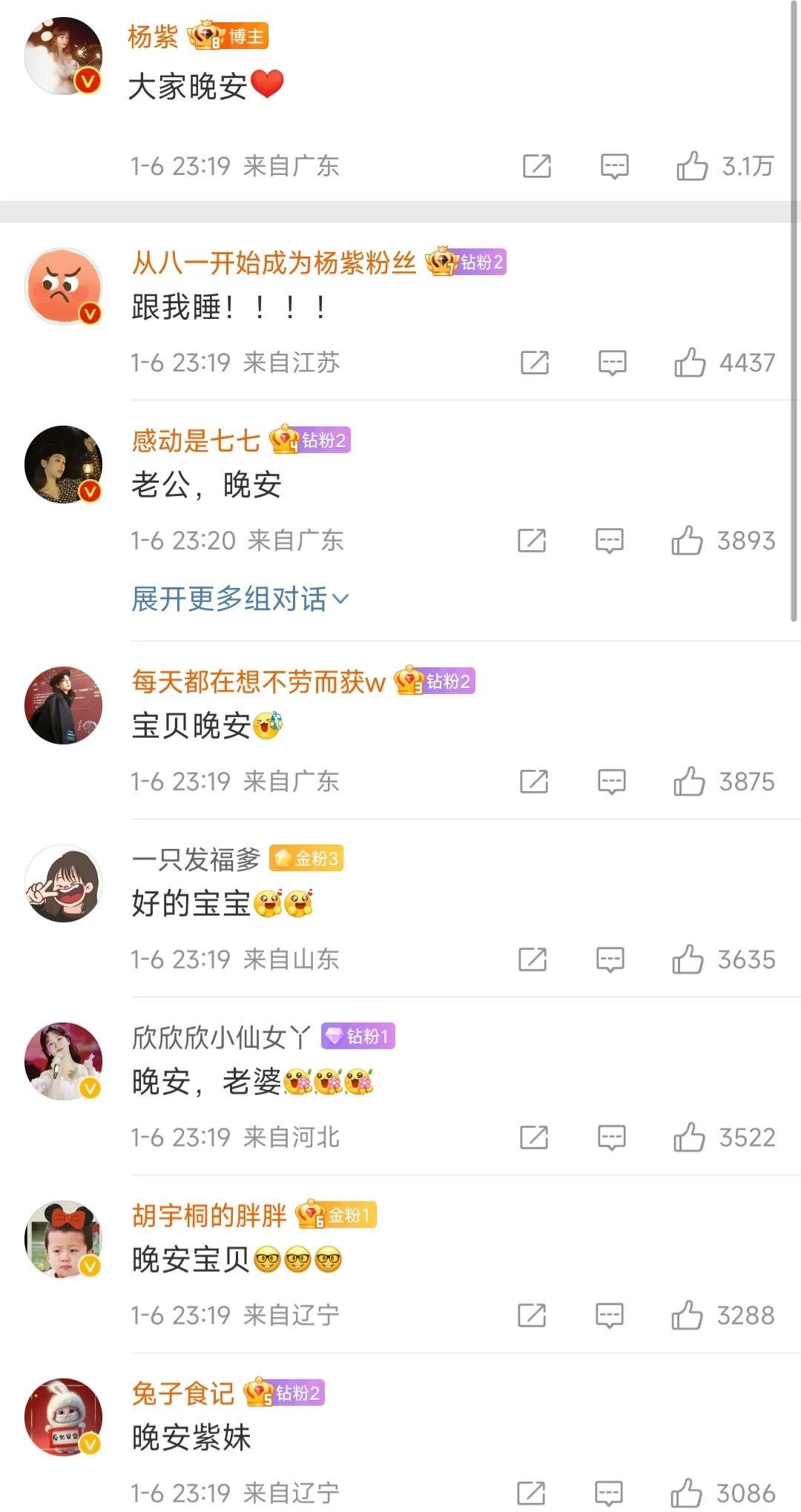The width and height of the screenshot is (801, 1512).
Task: Open 从八一开始成为杨紫粉丝's profile name
Action: pyautogui.click(x=274, y=263)
